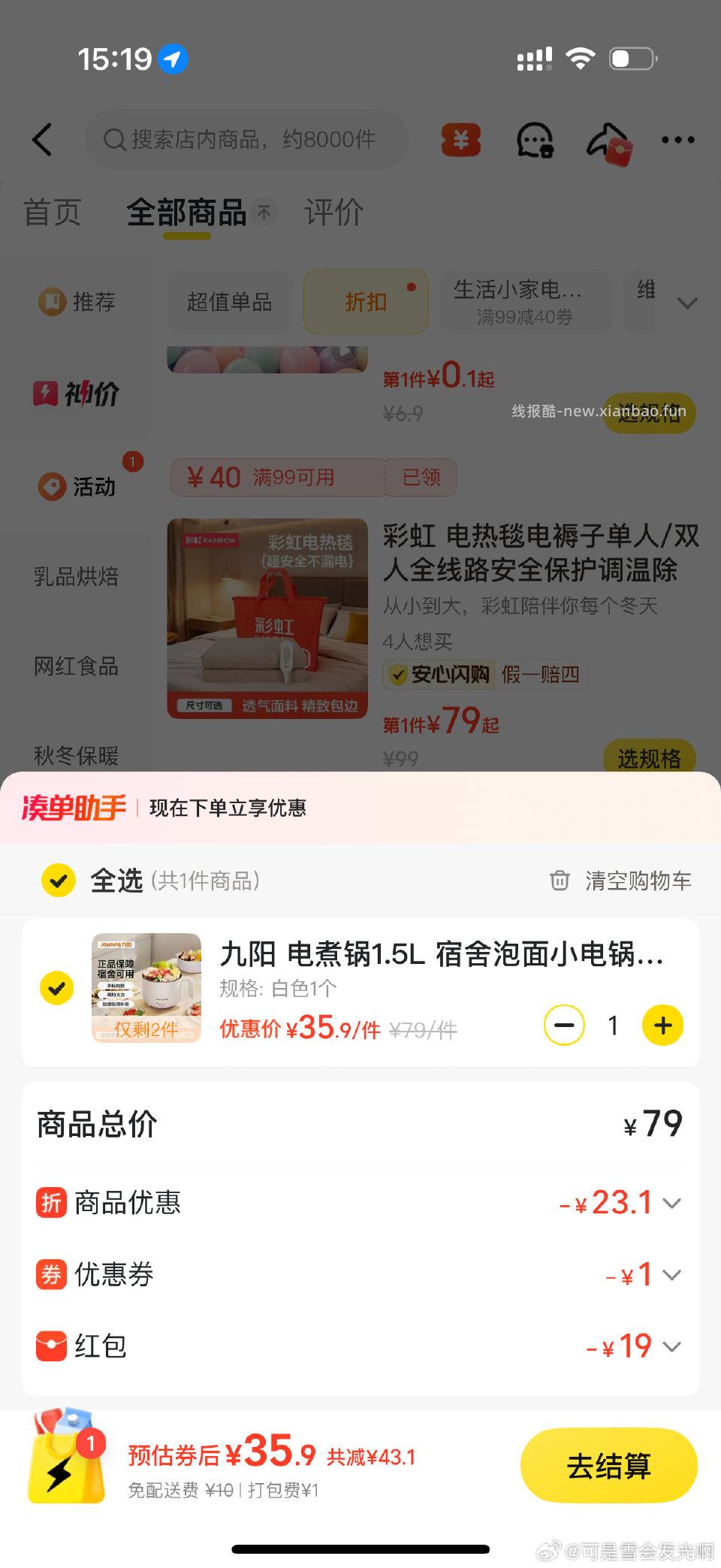Open the store coupon icon in the top bar
This screenshot has width=721, height=1568.
click(x=461, y=140)
